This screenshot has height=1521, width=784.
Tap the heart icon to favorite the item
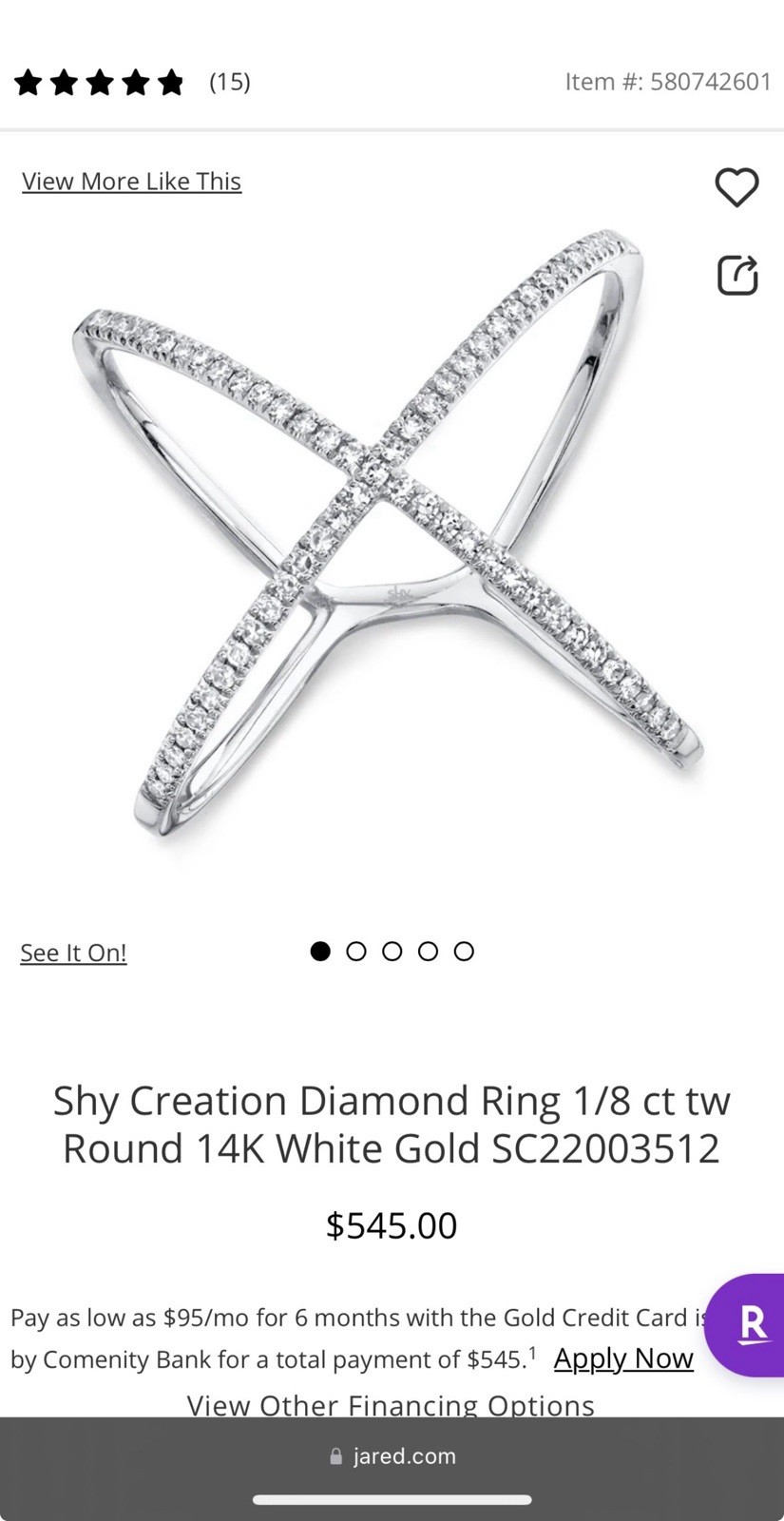pos(736,187)
